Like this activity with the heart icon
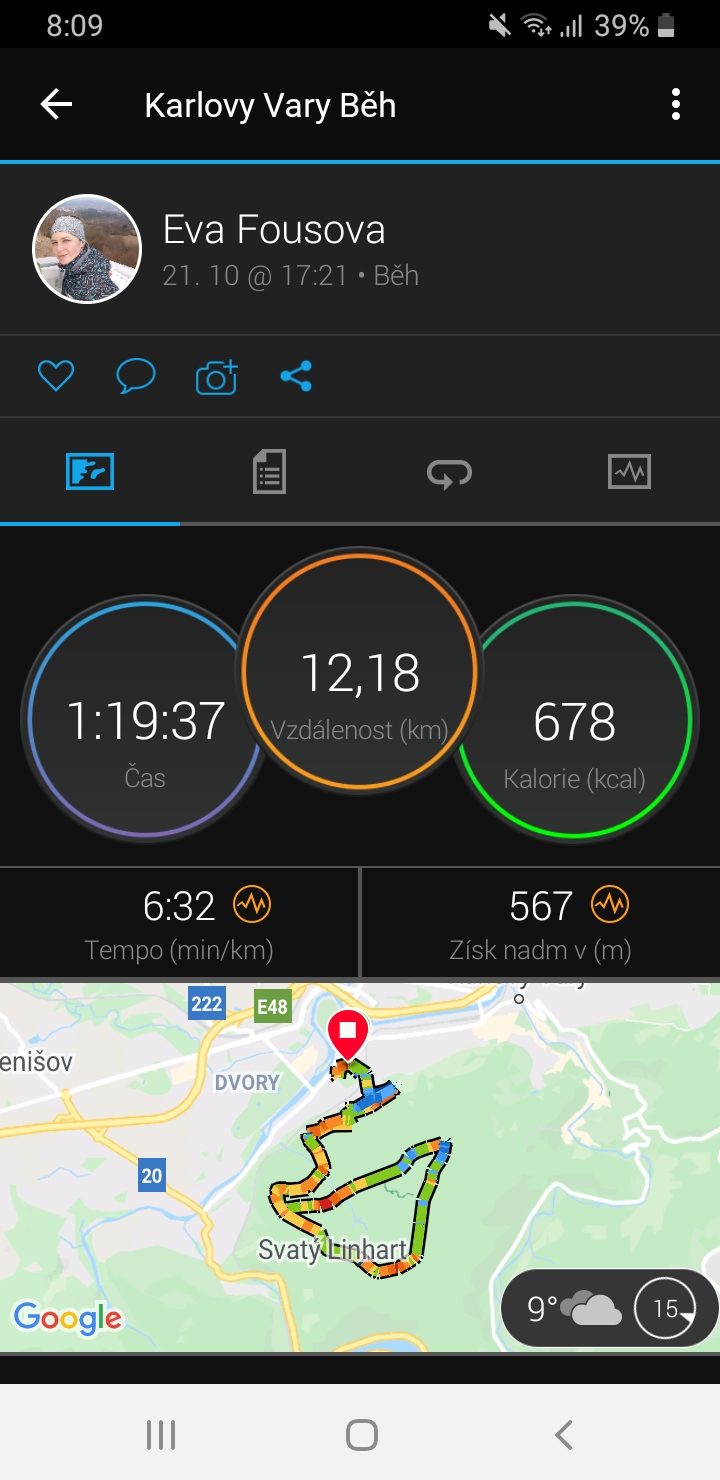720x1480 pixels. pyautogui.click(x=56, y=376)
